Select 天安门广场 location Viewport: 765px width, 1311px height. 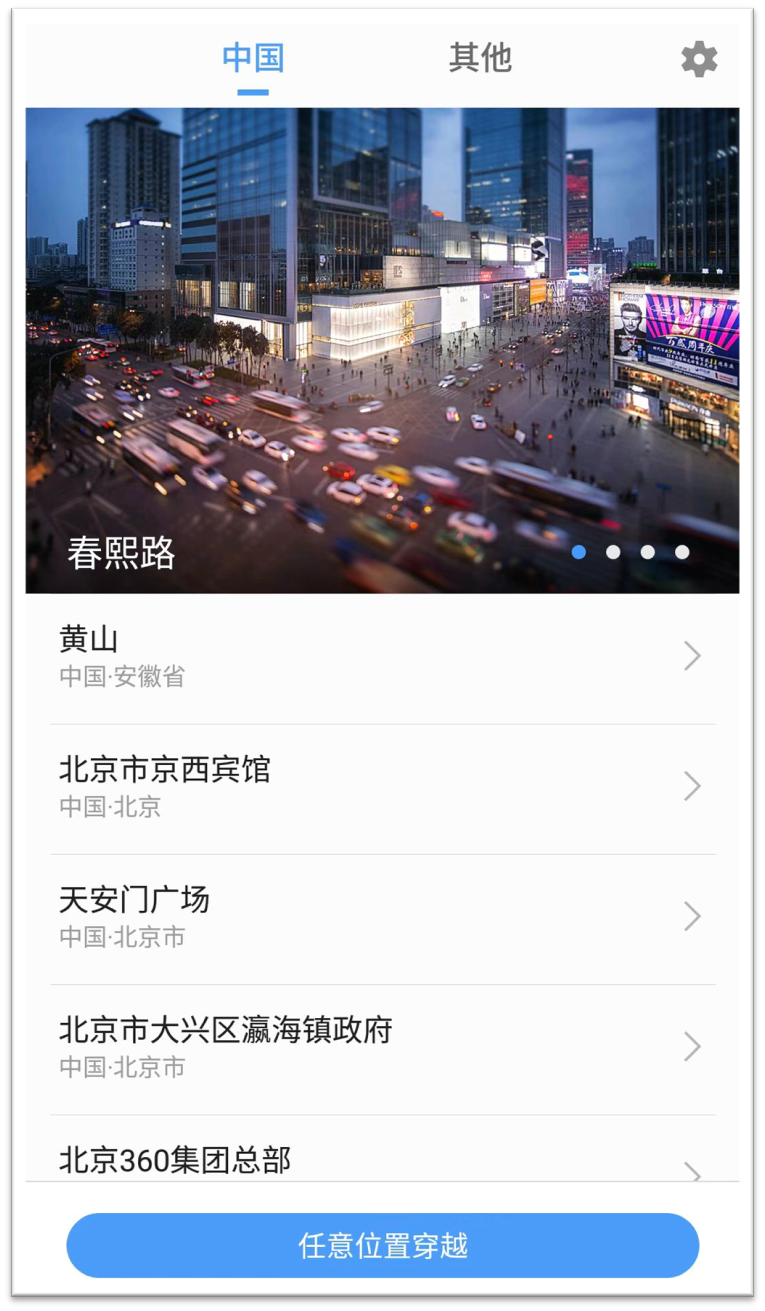(x=382, y=917)
